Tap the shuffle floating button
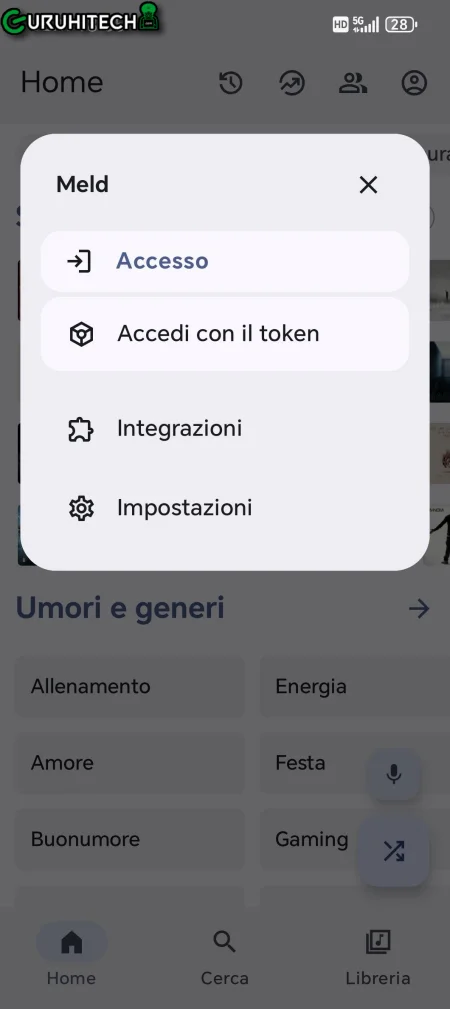 [394, 852]
